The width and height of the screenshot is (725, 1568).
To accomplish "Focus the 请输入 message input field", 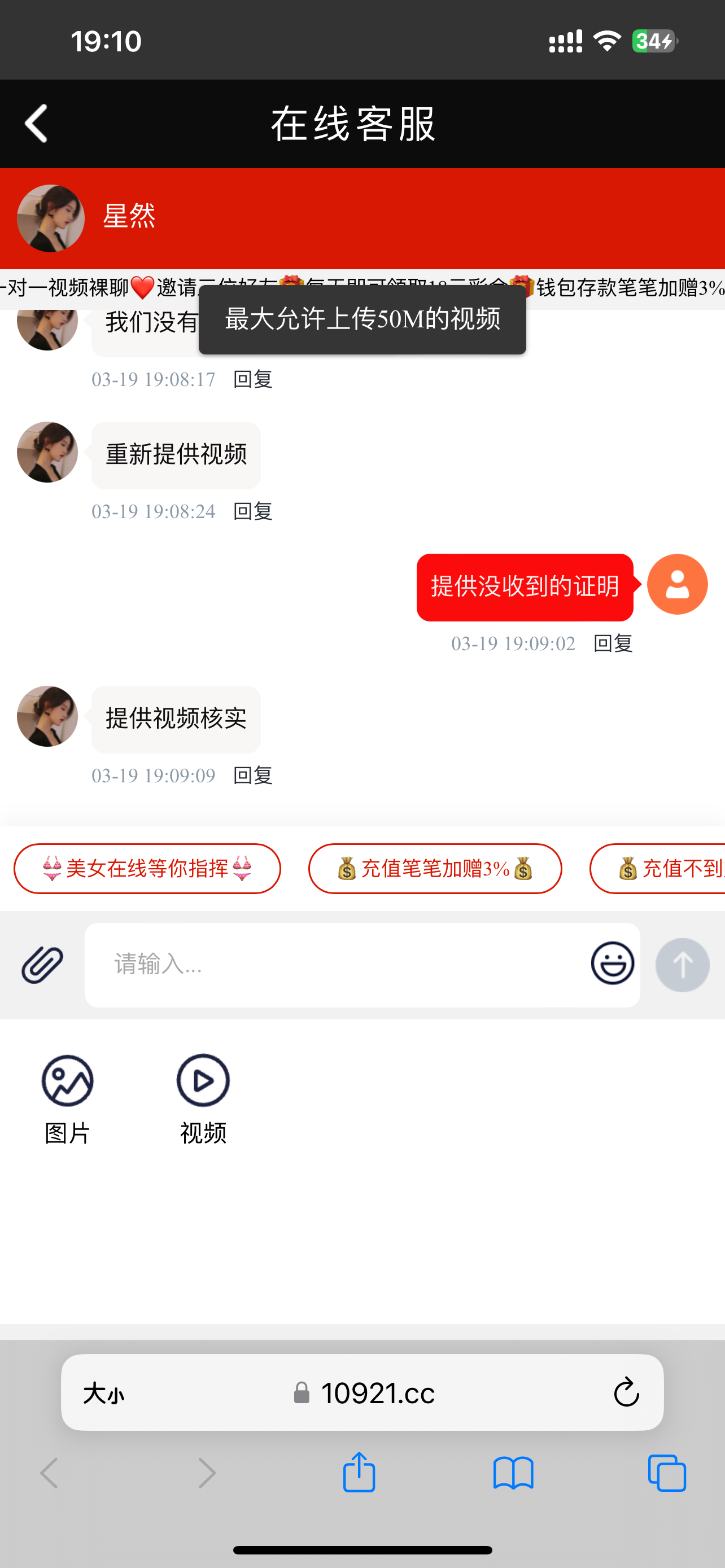I will click(x=335, y=965).
